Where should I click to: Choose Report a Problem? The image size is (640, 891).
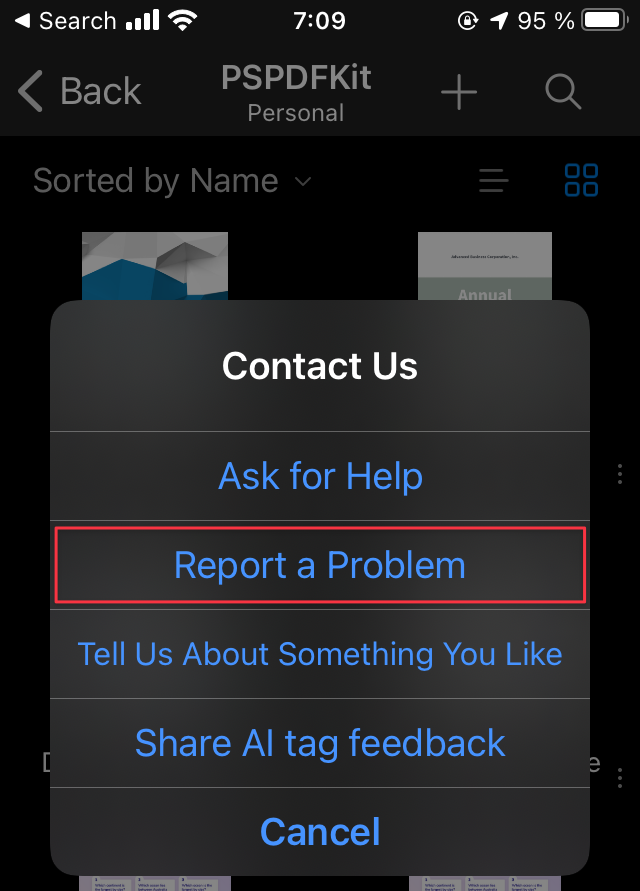click(x=320, y=565)
